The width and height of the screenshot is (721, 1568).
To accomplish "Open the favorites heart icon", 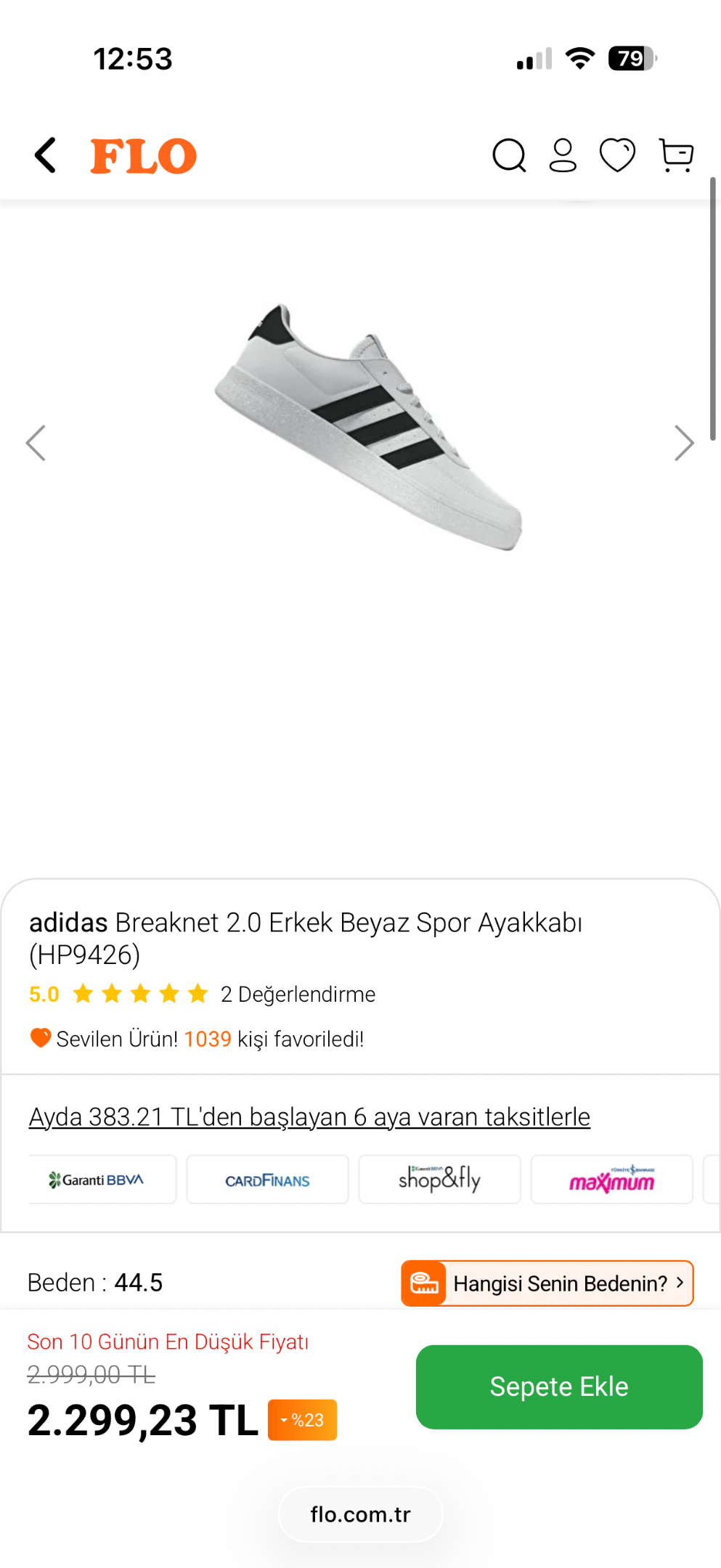I will tap(617, 155).
